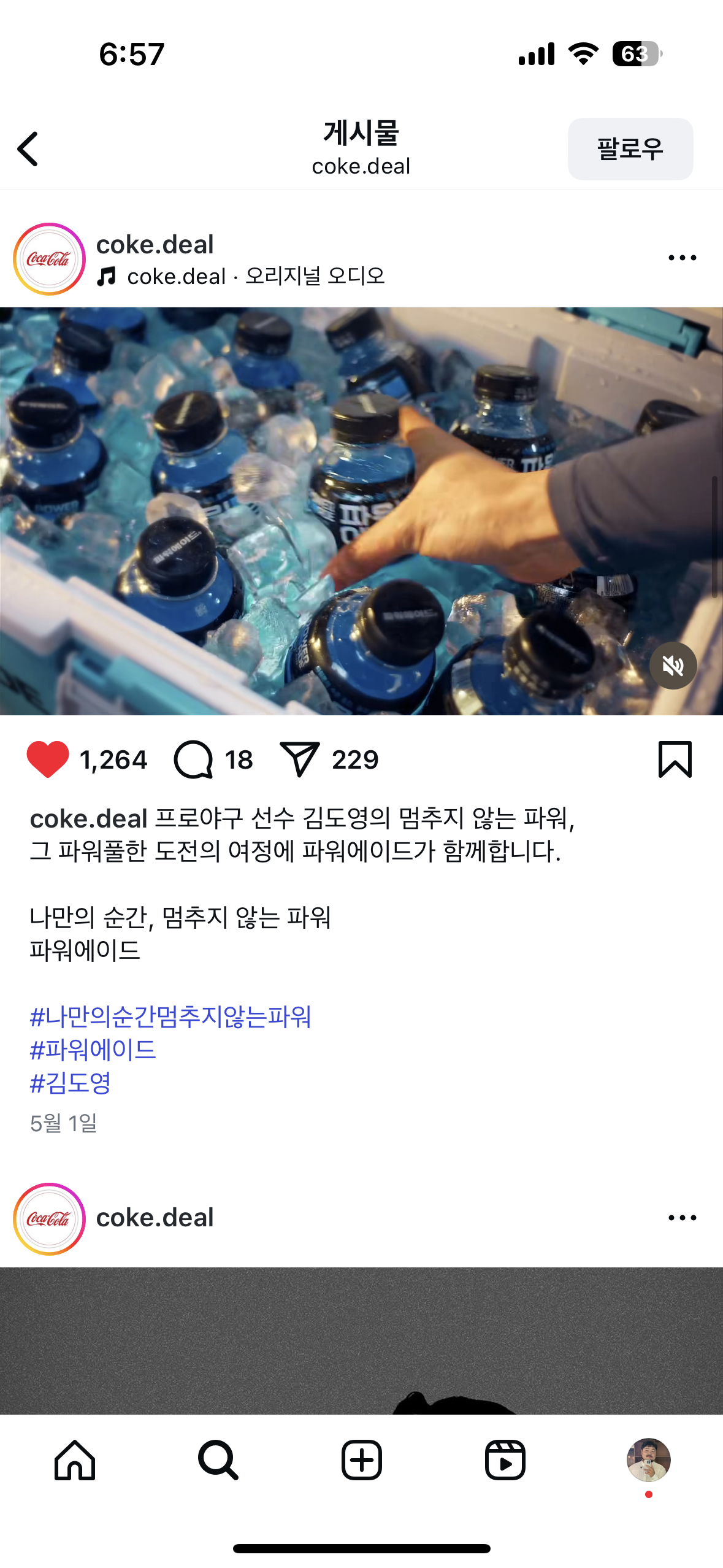Bookmark the 파워에이드 post
The width and height of the screenshot is (723, 1568).
[x=675, y=759]
